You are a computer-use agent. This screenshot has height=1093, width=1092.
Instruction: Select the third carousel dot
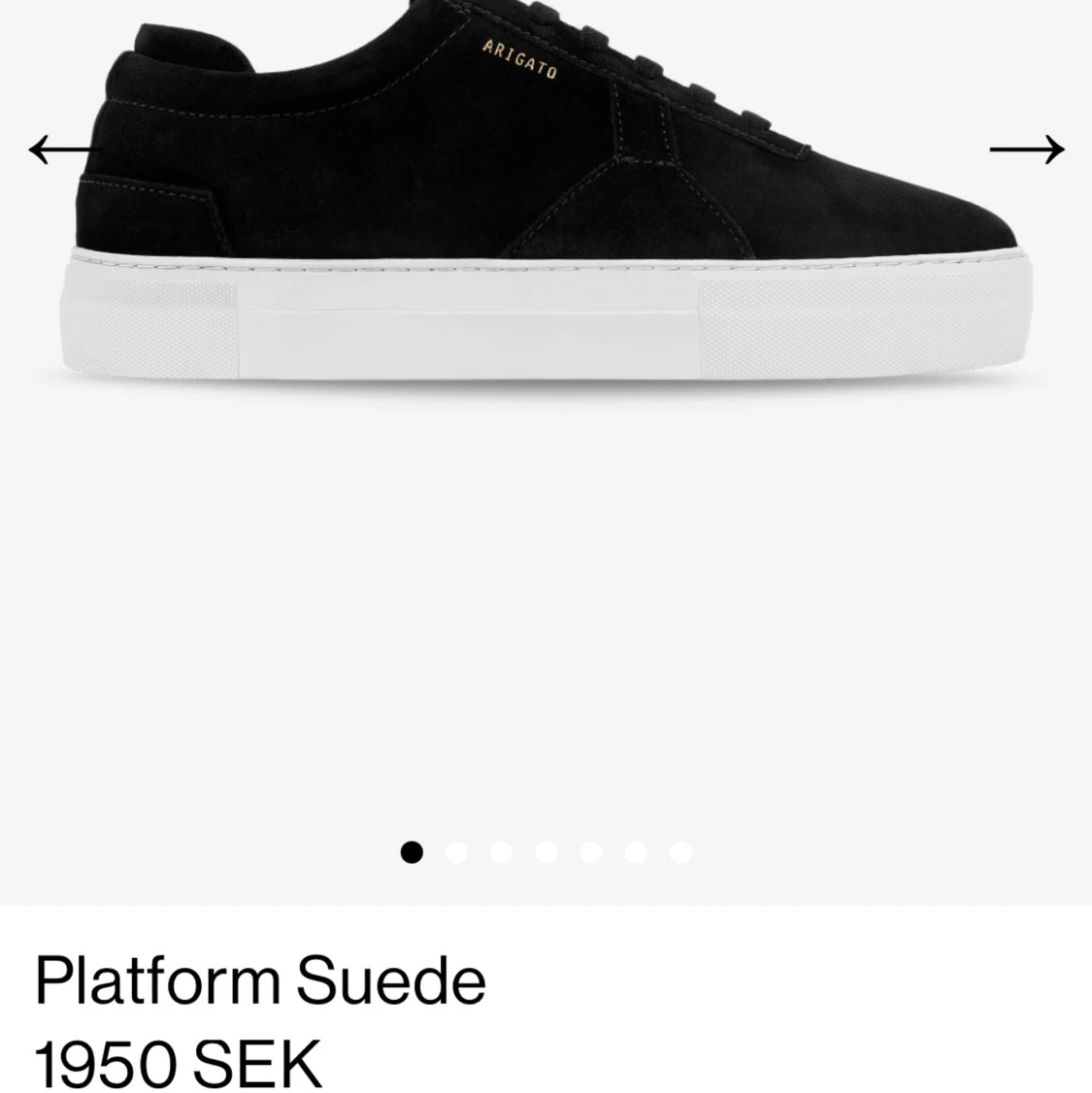pos(501,851)
